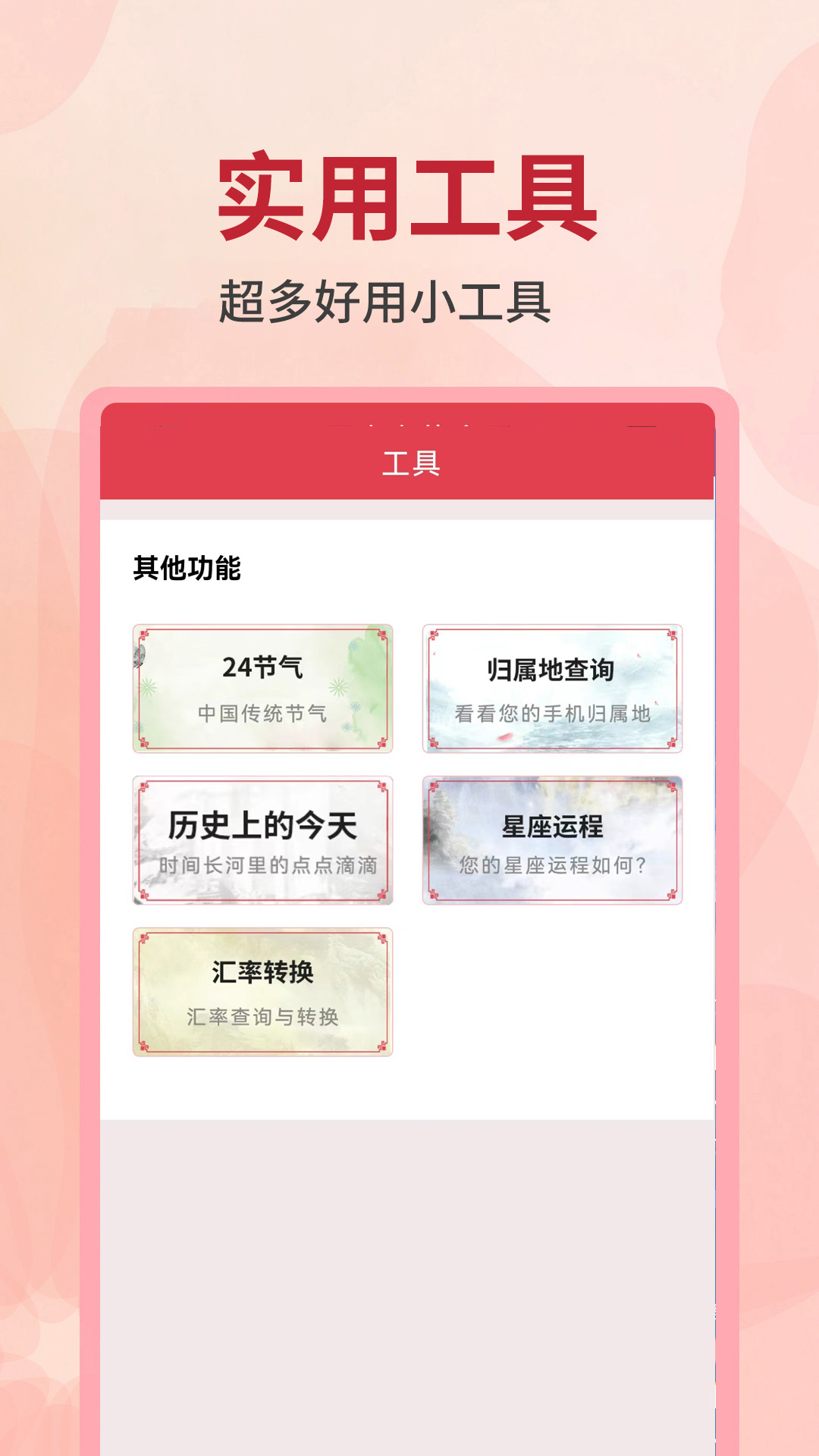Open the 星座运程 tool card
This screenshot has width=819, height=1456.
pos(554,838)
